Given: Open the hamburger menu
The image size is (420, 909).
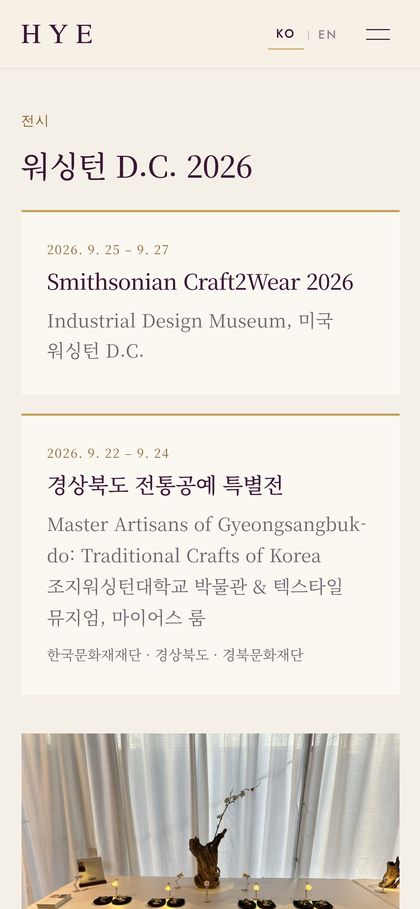Looking at the screenshot, I should click(378, 34).
